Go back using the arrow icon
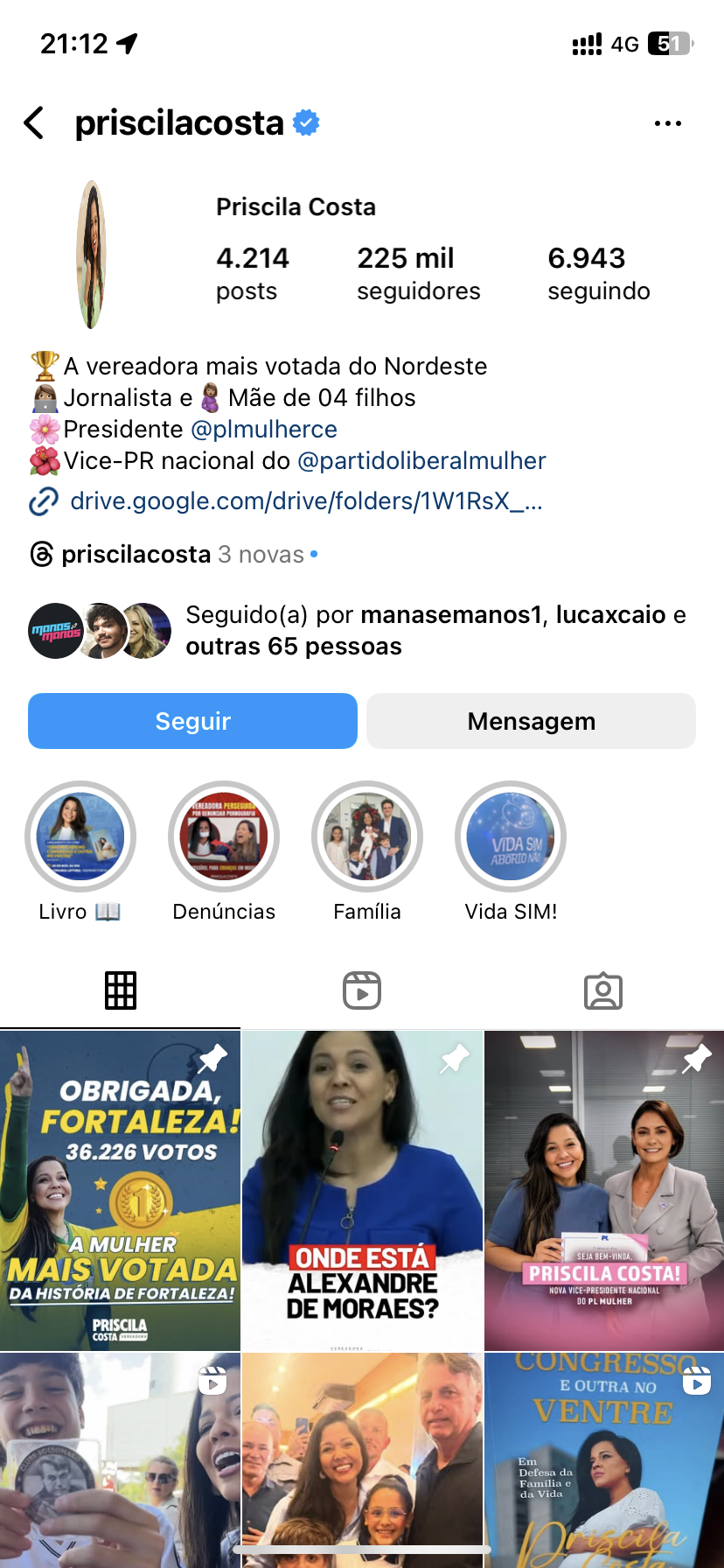This screenshot has height=1568, width=724. [x=35, y=123]
